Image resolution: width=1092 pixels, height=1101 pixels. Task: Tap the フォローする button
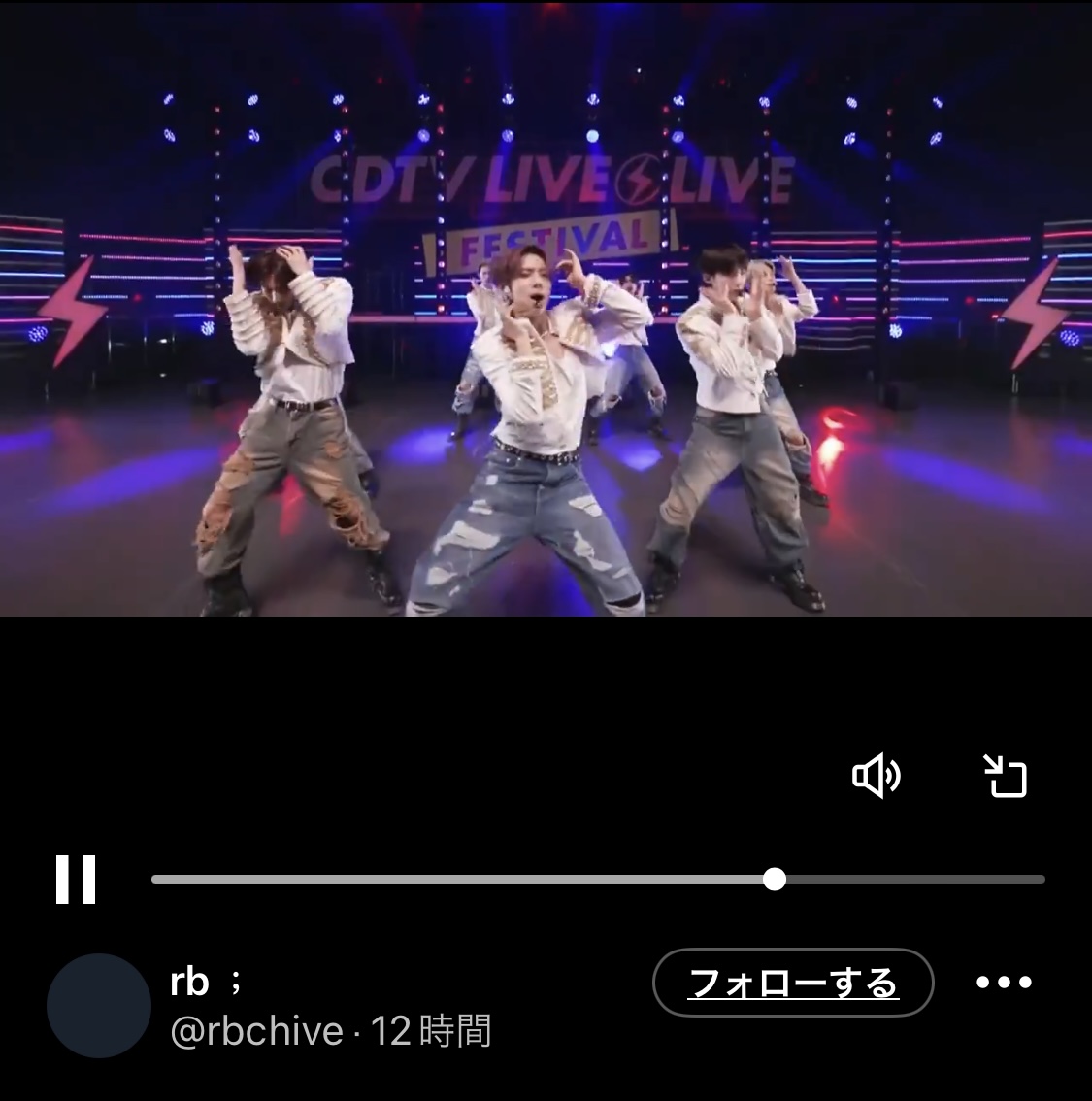(x=793, y=983)
